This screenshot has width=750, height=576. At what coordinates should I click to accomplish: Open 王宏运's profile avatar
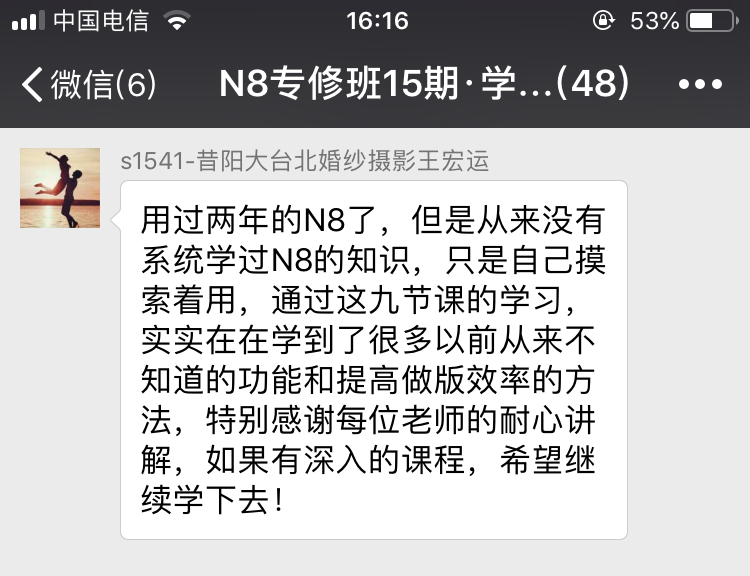point(60,188)
